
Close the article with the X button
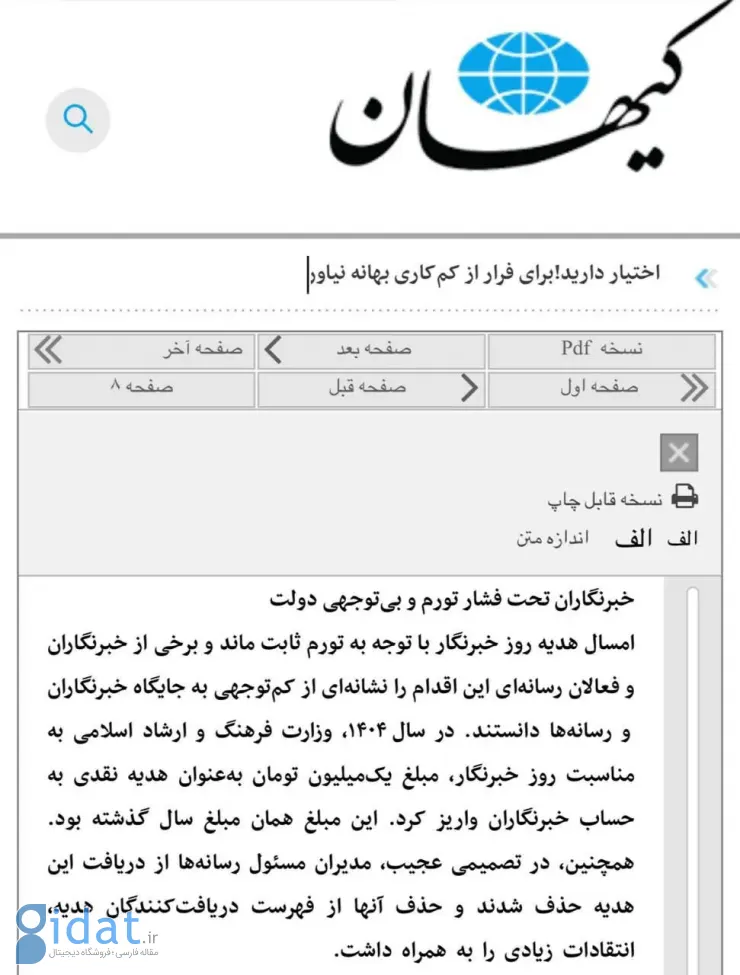(x=679, y=454)
